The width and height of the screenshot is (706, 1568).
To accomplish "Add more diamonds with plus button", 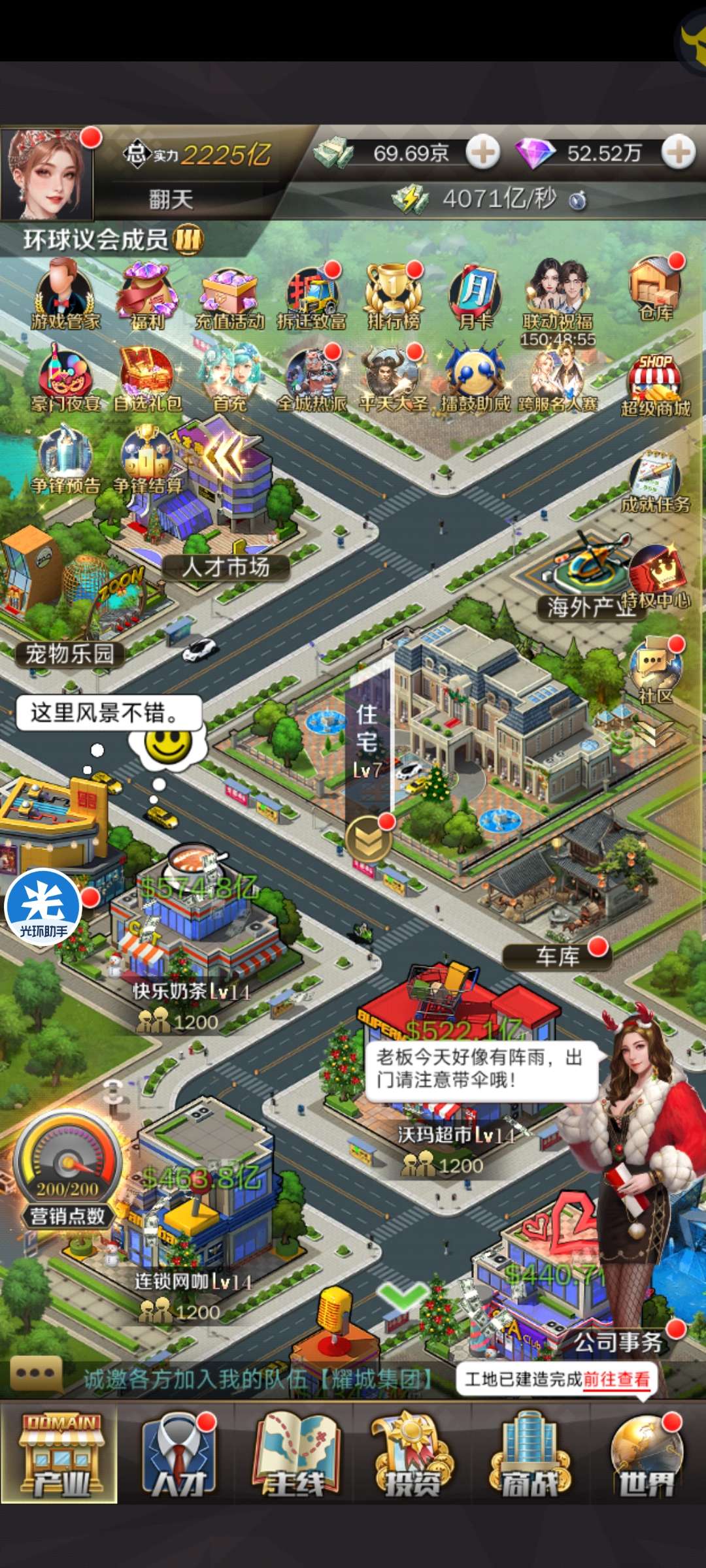I will coord(678,153).
